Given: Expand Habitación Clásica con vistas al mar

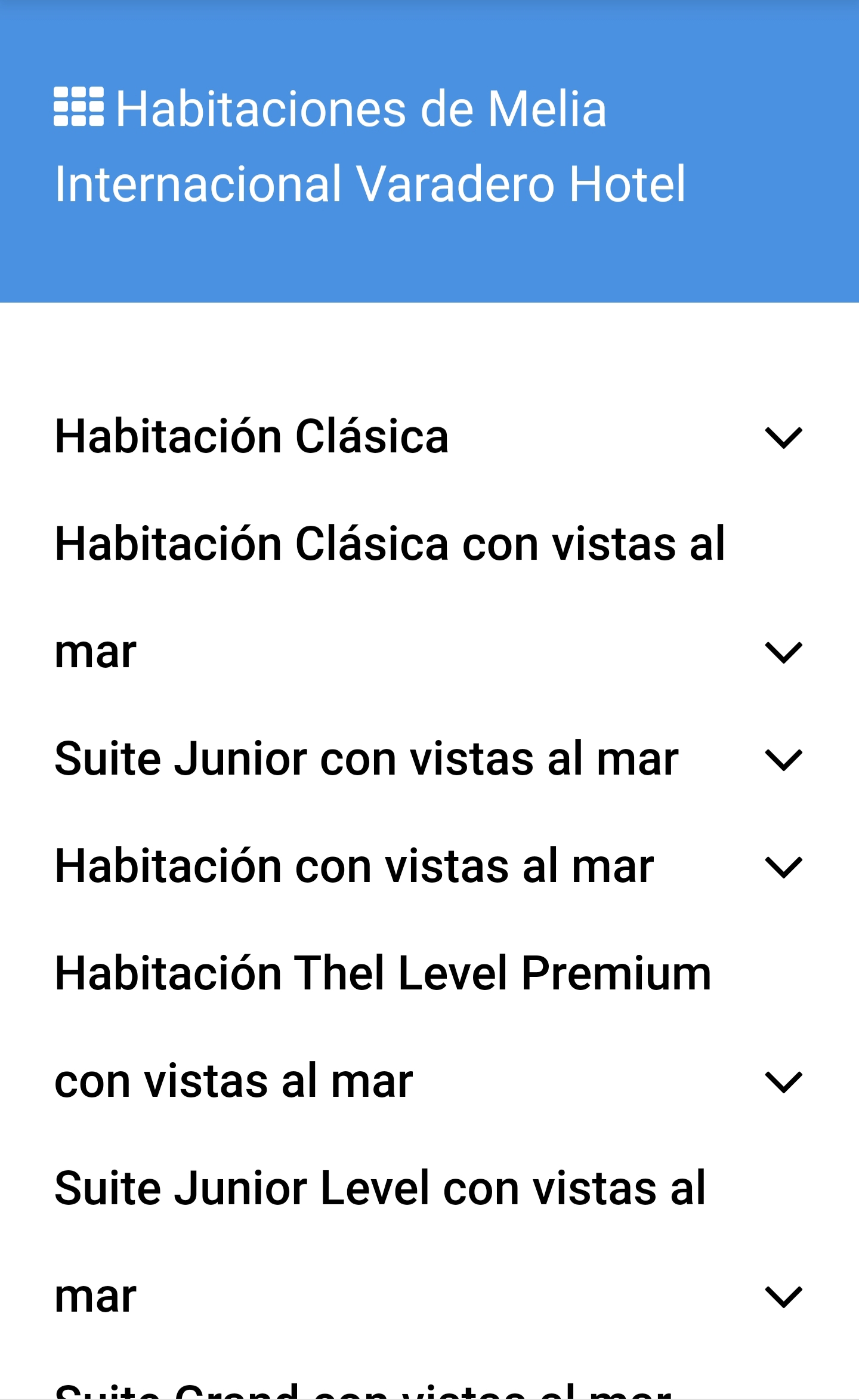Looking at the screenshot, I should point(783,652).
